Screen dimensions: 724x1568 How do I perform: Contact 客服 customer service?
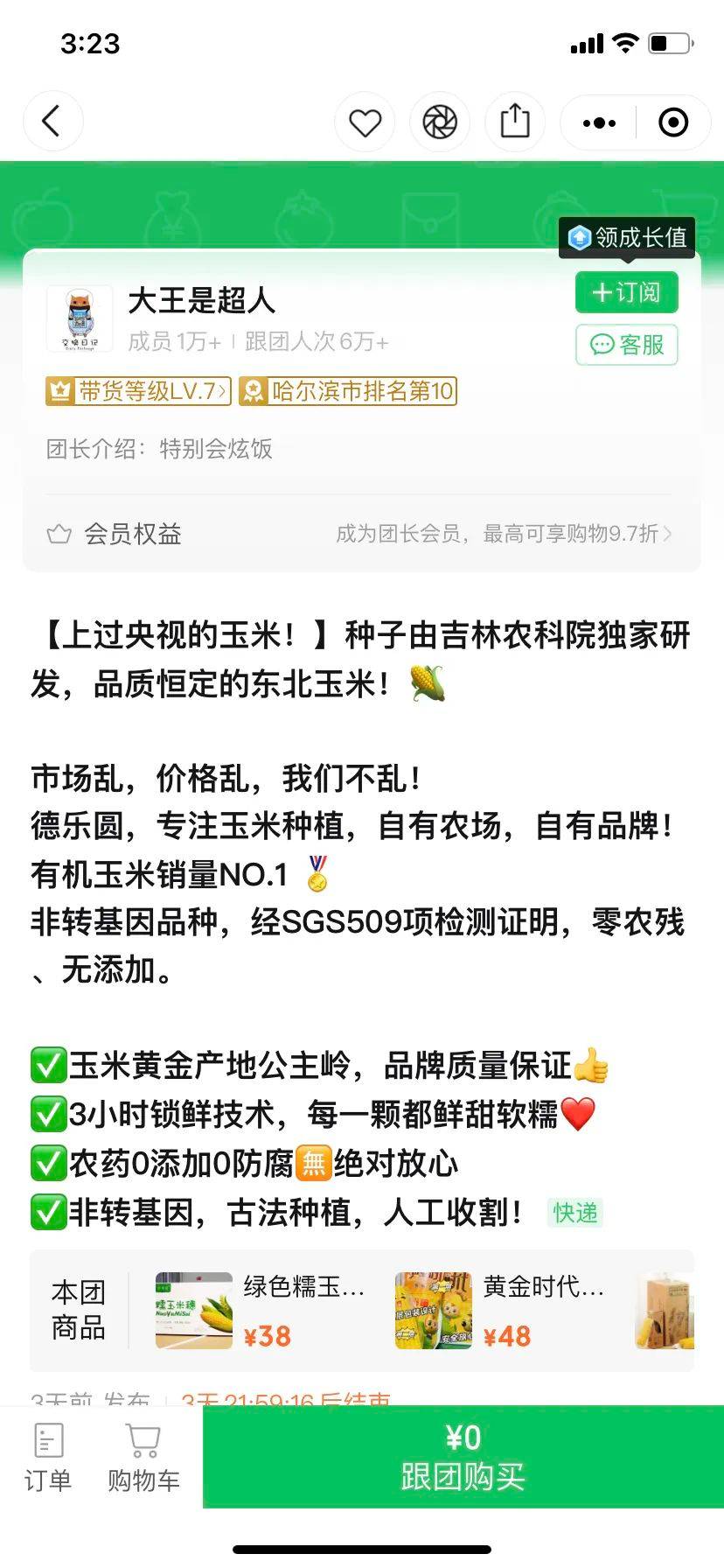[626, 345]
